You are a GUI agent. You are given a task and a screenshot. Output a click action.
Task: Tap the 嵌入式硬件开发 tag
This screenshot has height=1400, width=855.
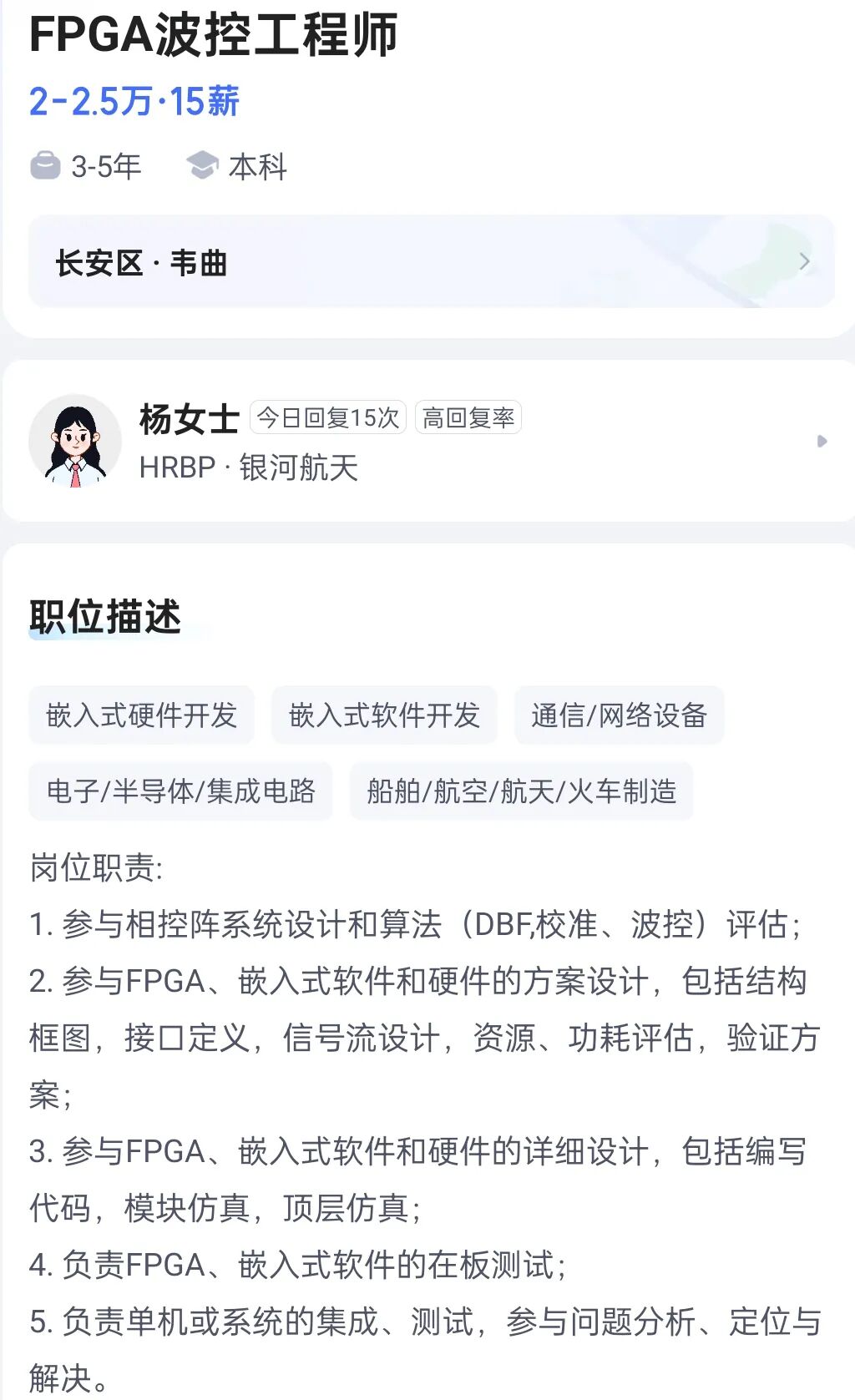(142, 715)
